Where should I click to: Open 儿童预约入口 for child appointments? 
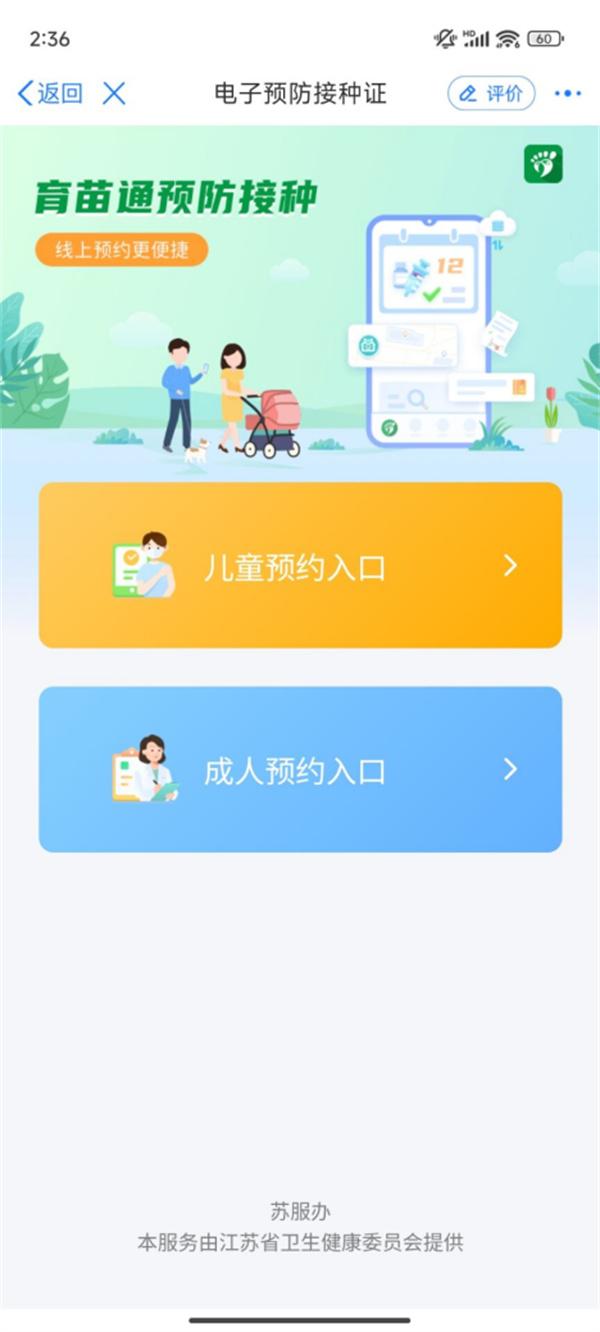tap(300, 566)
